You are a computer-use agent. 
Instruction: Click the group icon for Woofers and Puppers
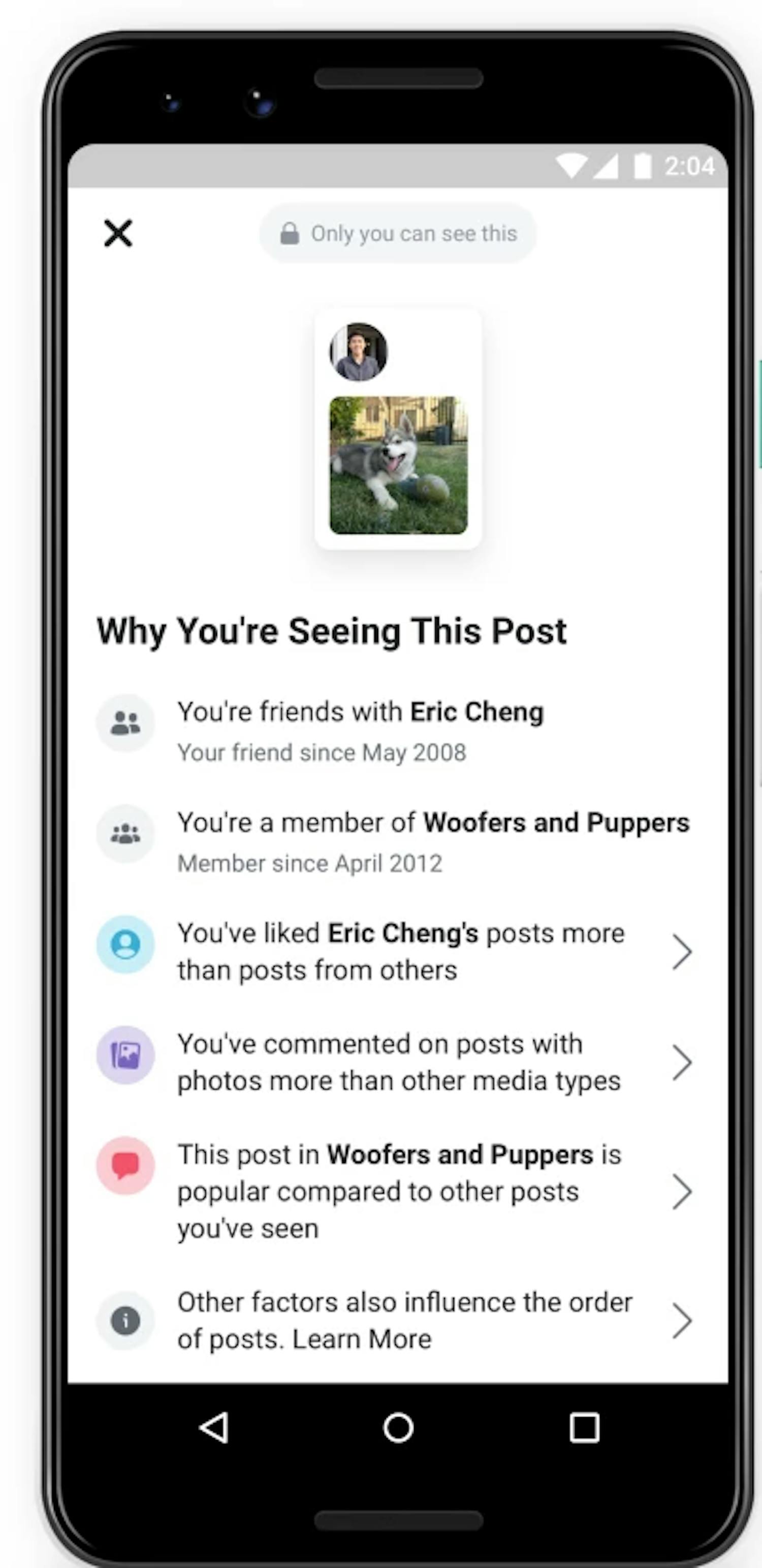[125, 833]
